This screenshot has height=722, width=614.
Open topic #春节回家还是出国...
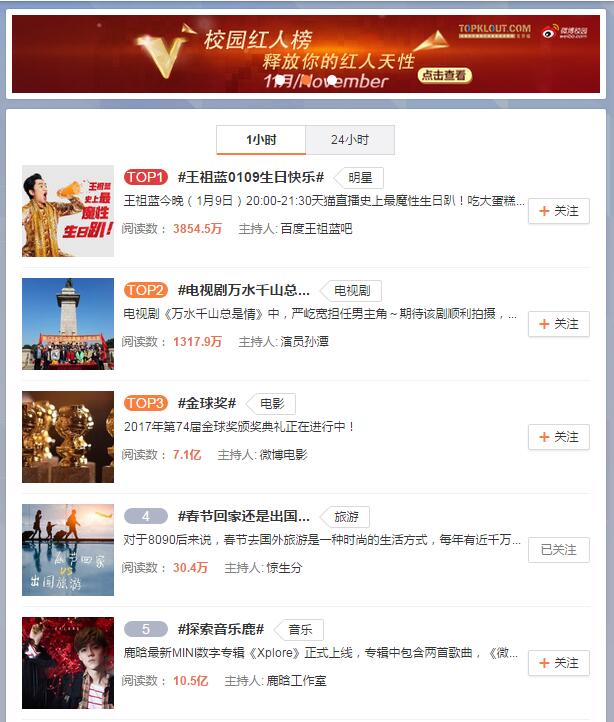click(243, 516)
